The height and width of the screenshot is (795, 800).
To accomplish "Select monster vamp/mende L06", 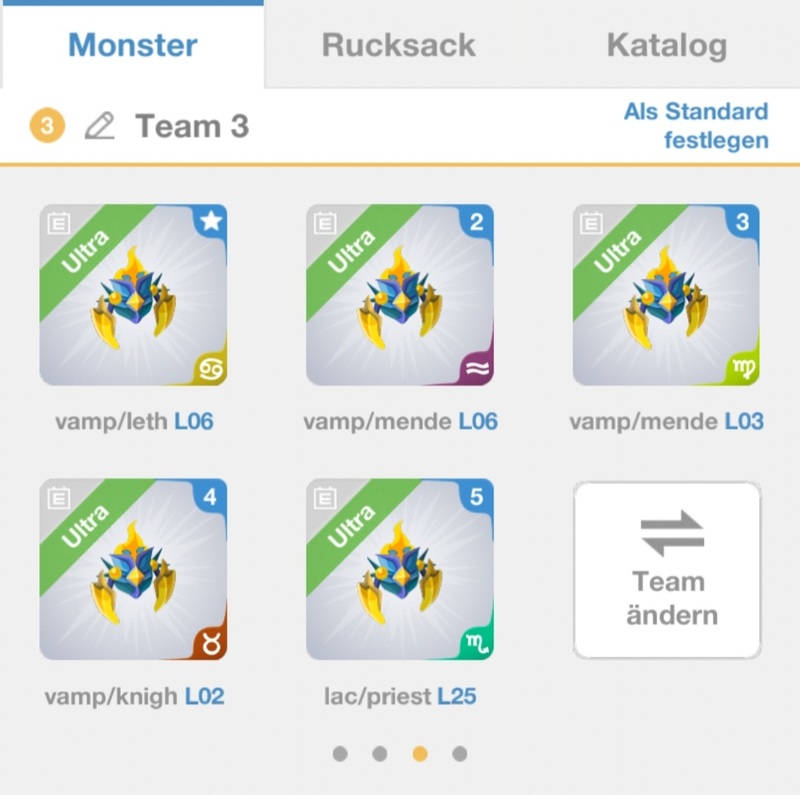I will [x=400, y=295].
